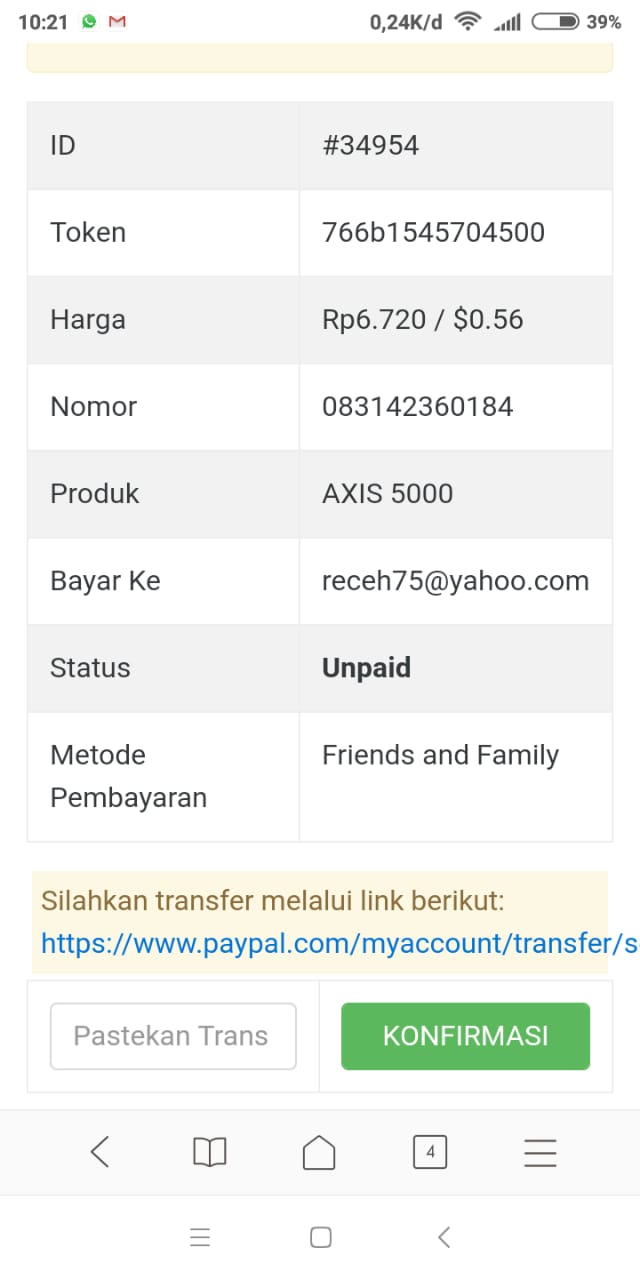This screenshot has width=640, height=1280.
Task: Tap the system back button
Action: (444, 1237)
